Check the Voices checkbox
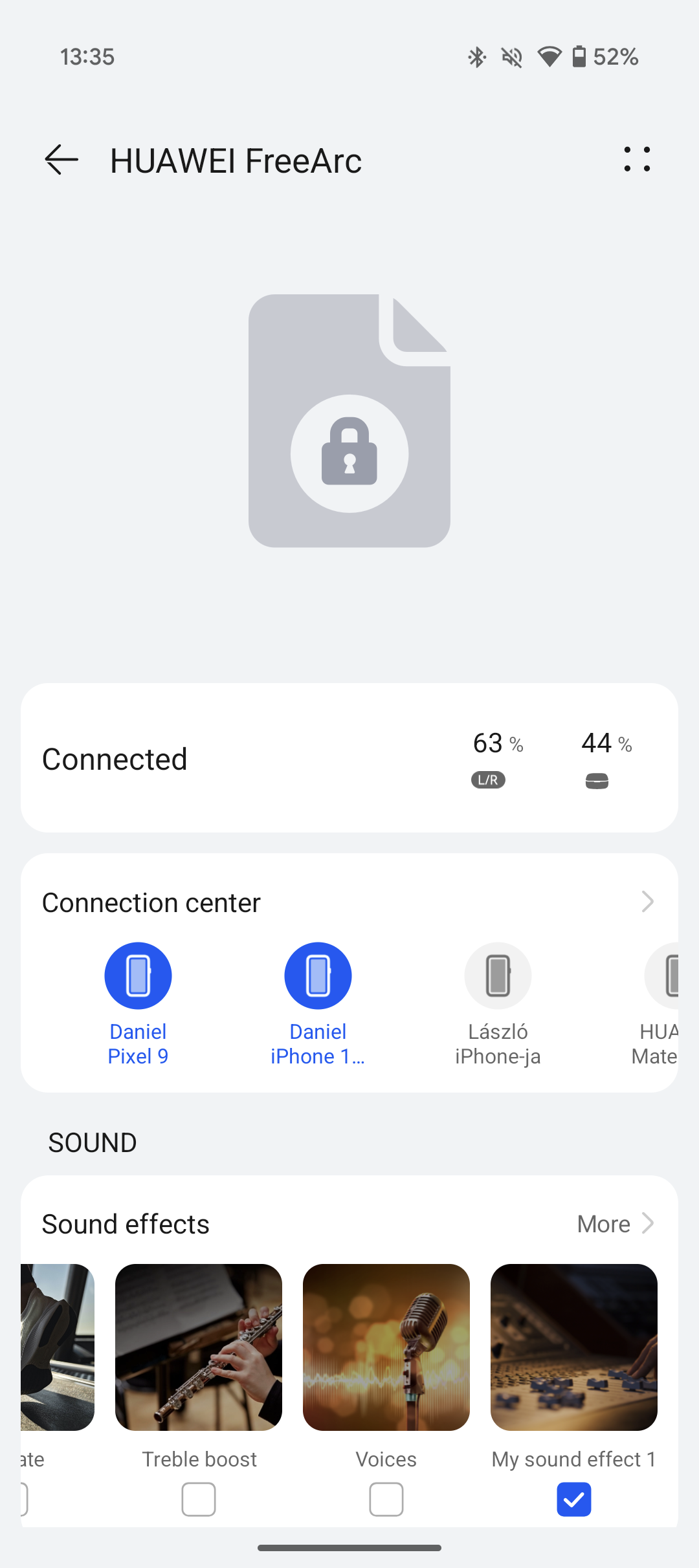 386,1499
